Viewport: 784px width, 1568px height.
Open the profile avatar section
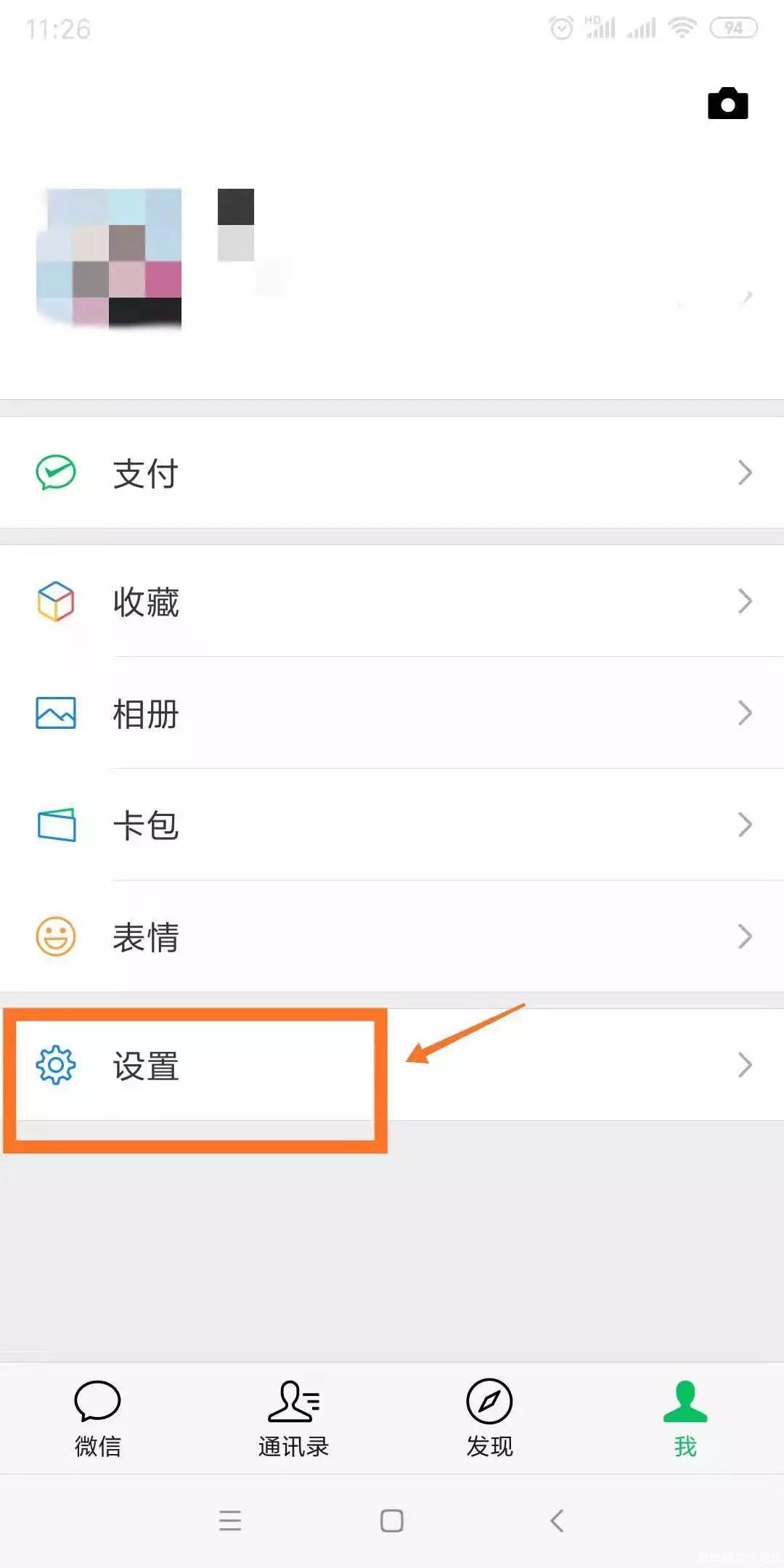109,259
